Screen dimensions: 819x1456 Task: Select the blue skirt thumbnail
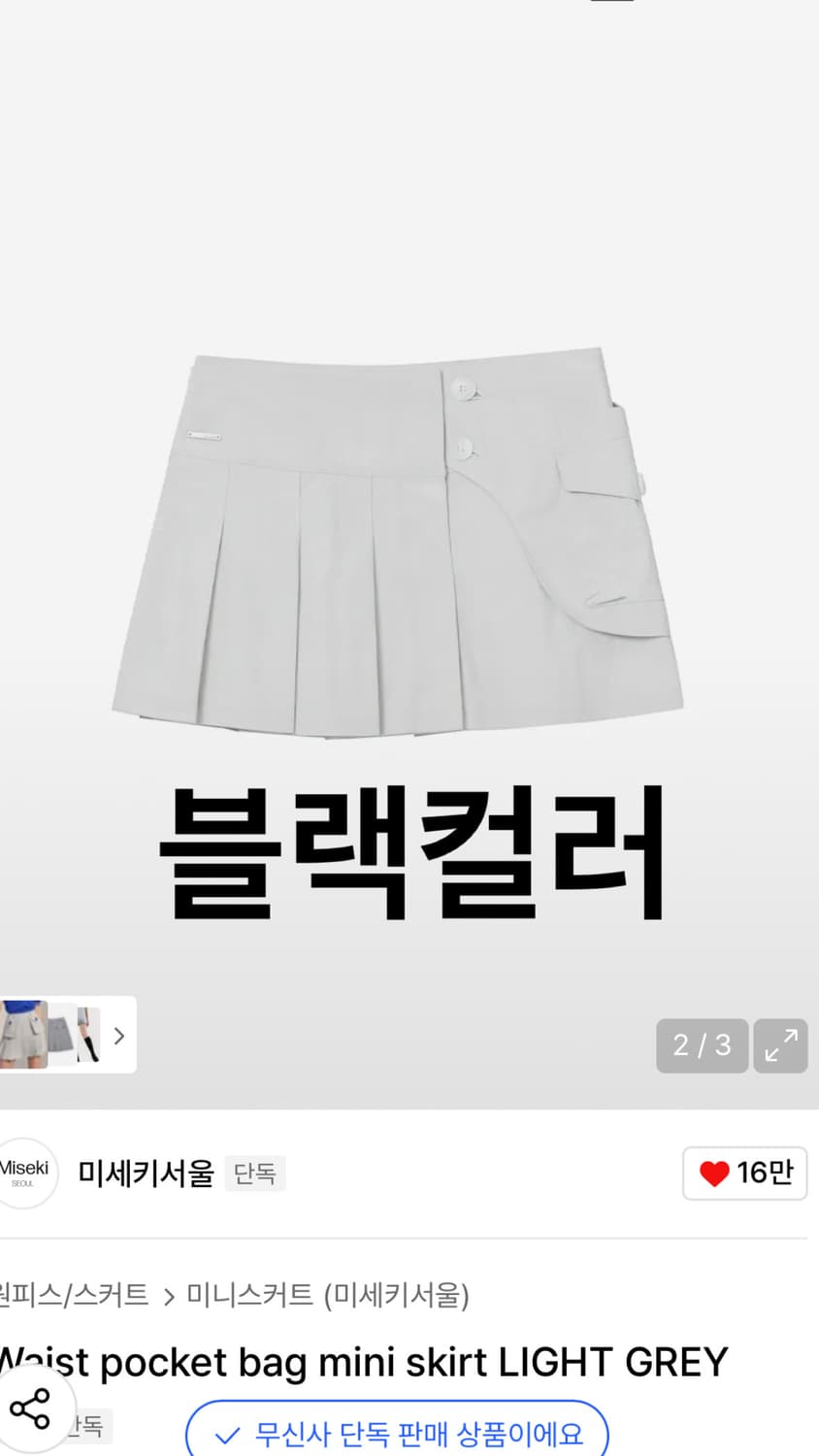21,1036
